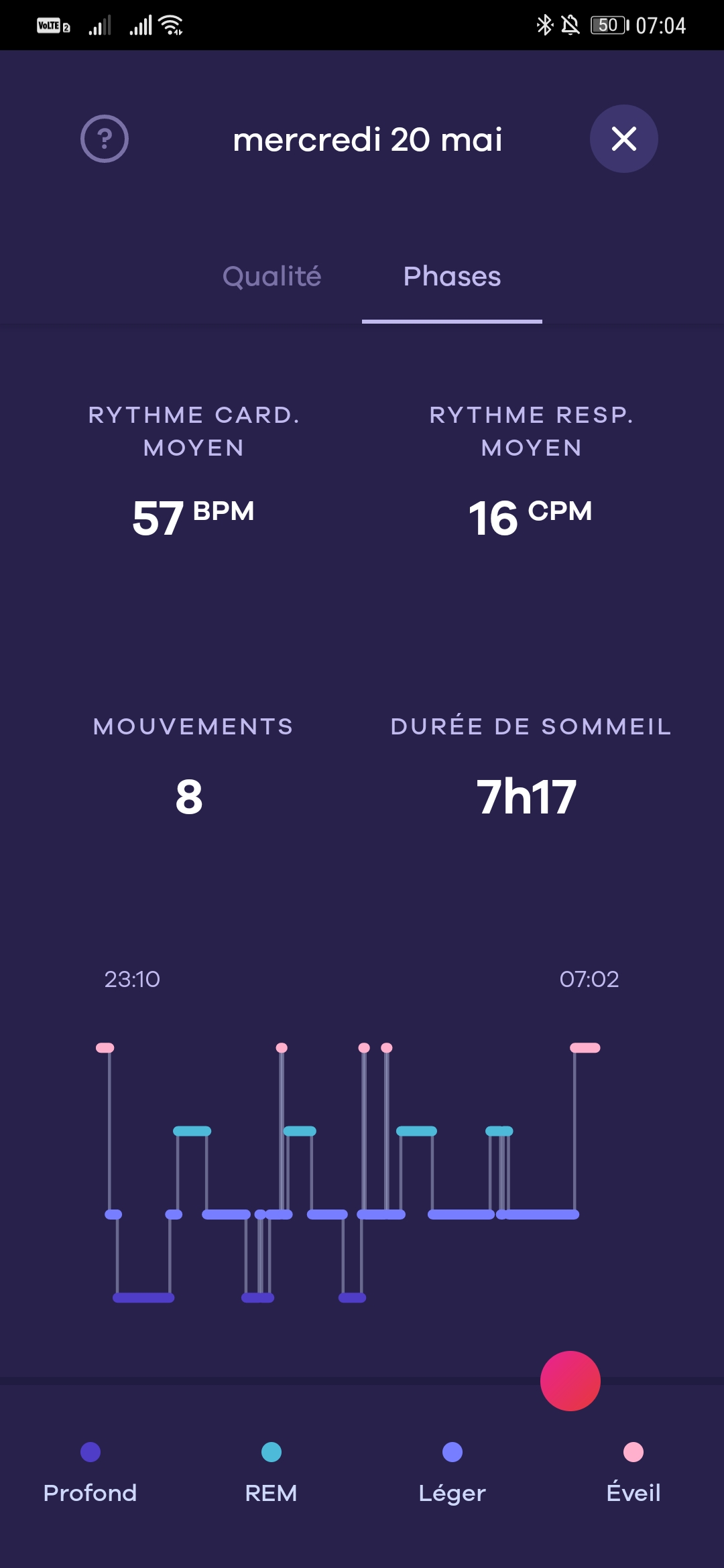Select the Phases tab
This screenshot has height=1568, width=724.
452,276
